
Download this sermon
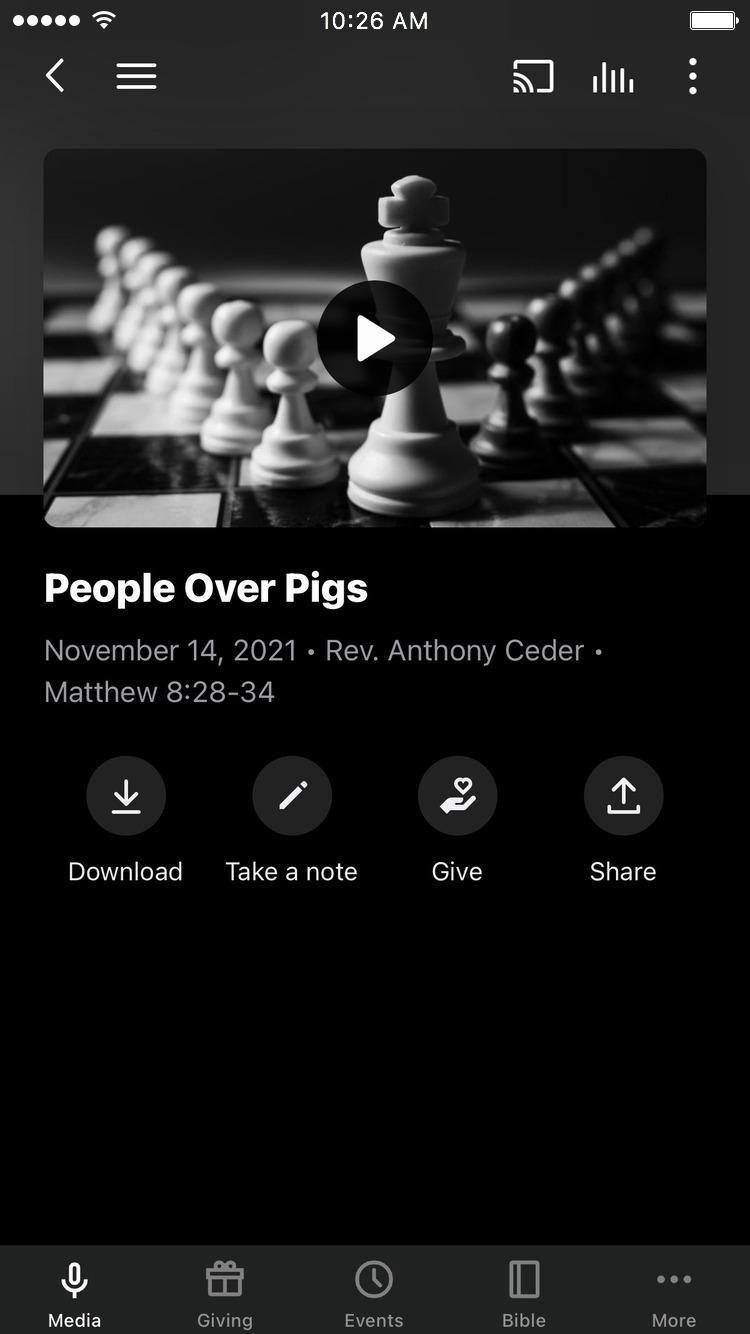[x=126, y=796]
